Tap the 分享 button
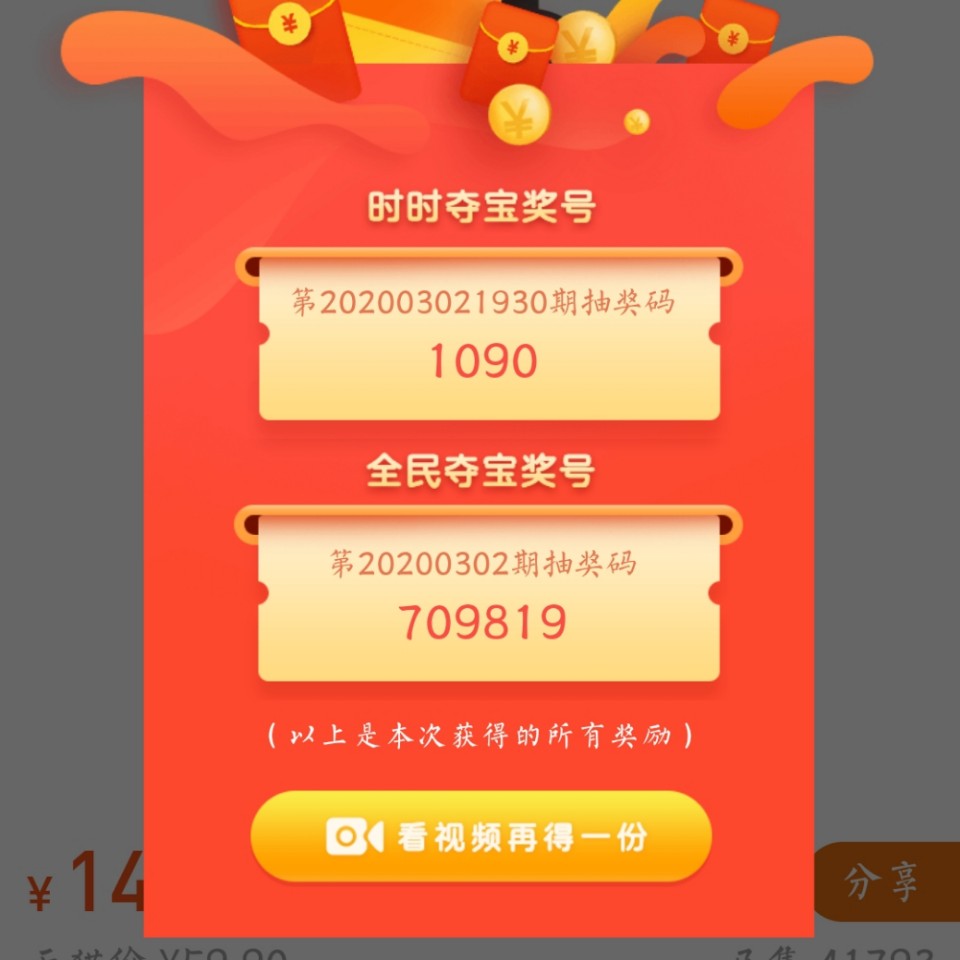 pos(885,882)
